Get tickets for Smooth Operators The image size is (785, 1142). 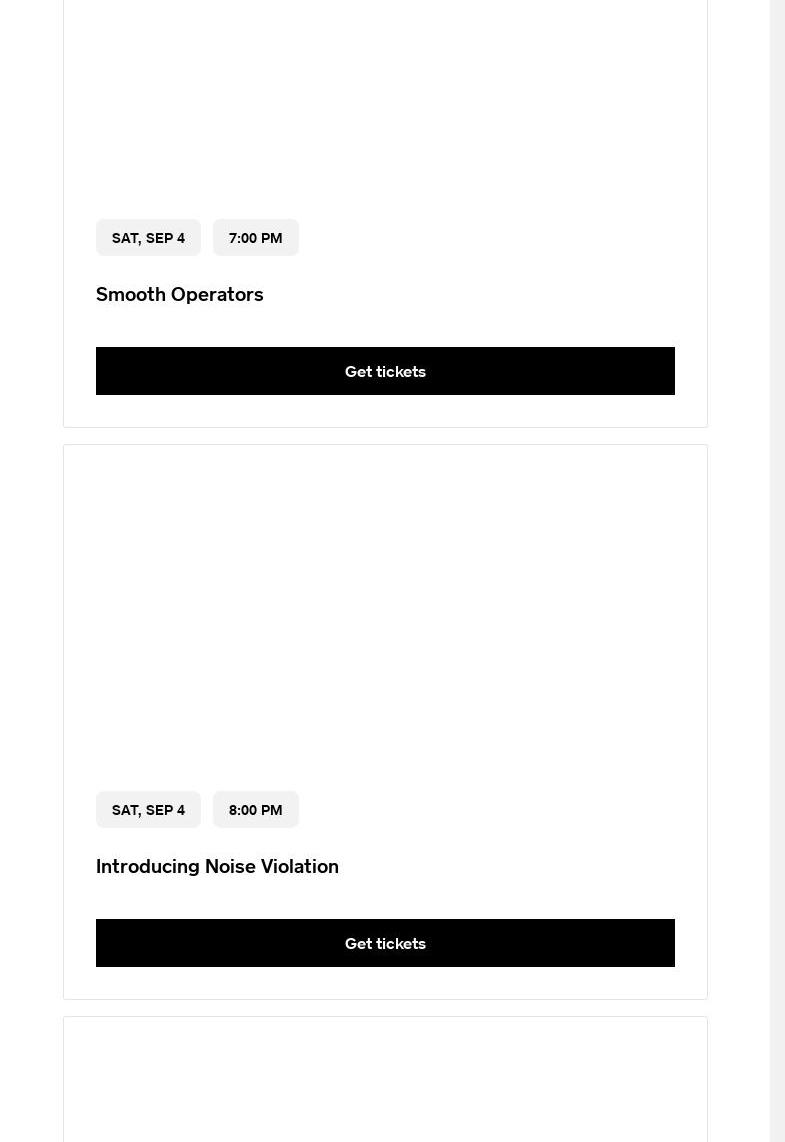[385, 371]
